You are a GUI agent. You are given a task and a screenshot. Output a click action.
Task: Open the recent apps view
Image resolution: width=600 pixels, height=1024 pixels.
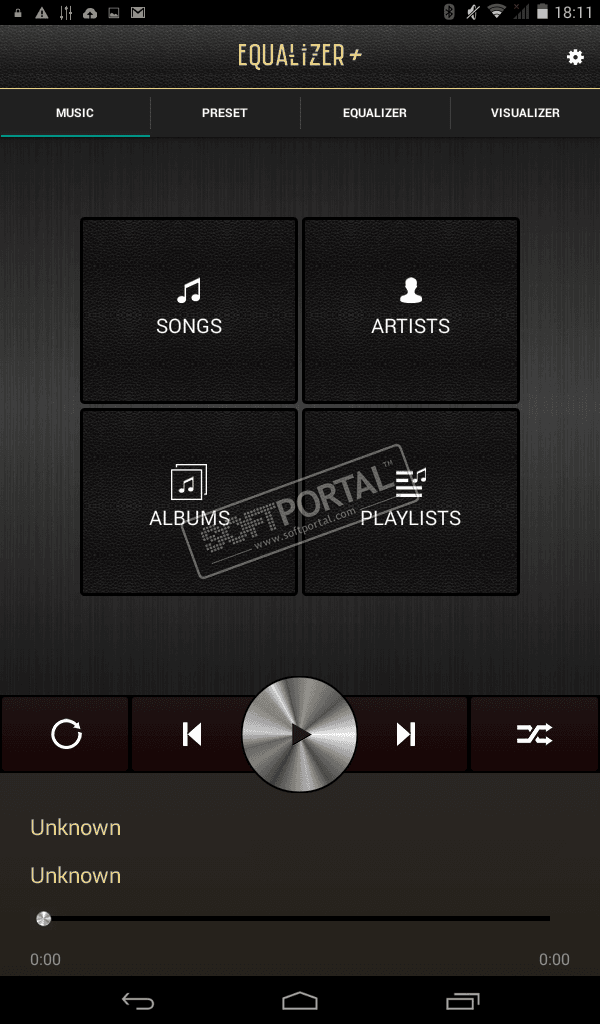pyautogui.click(x=462, y=1000)
